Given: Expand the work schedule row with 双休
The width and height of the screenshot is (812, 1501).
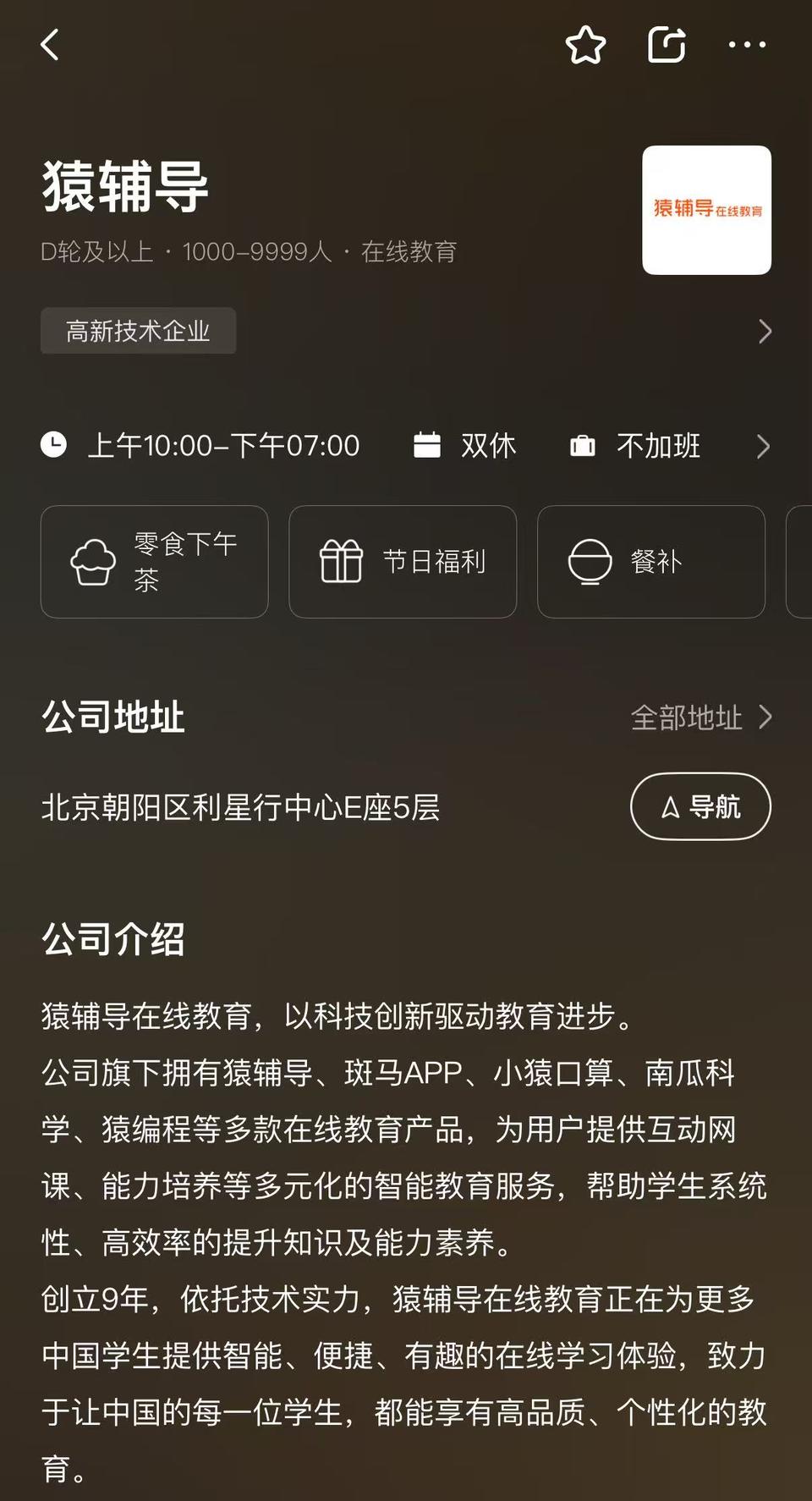Looking at the screenshot, I should point(488,446).
